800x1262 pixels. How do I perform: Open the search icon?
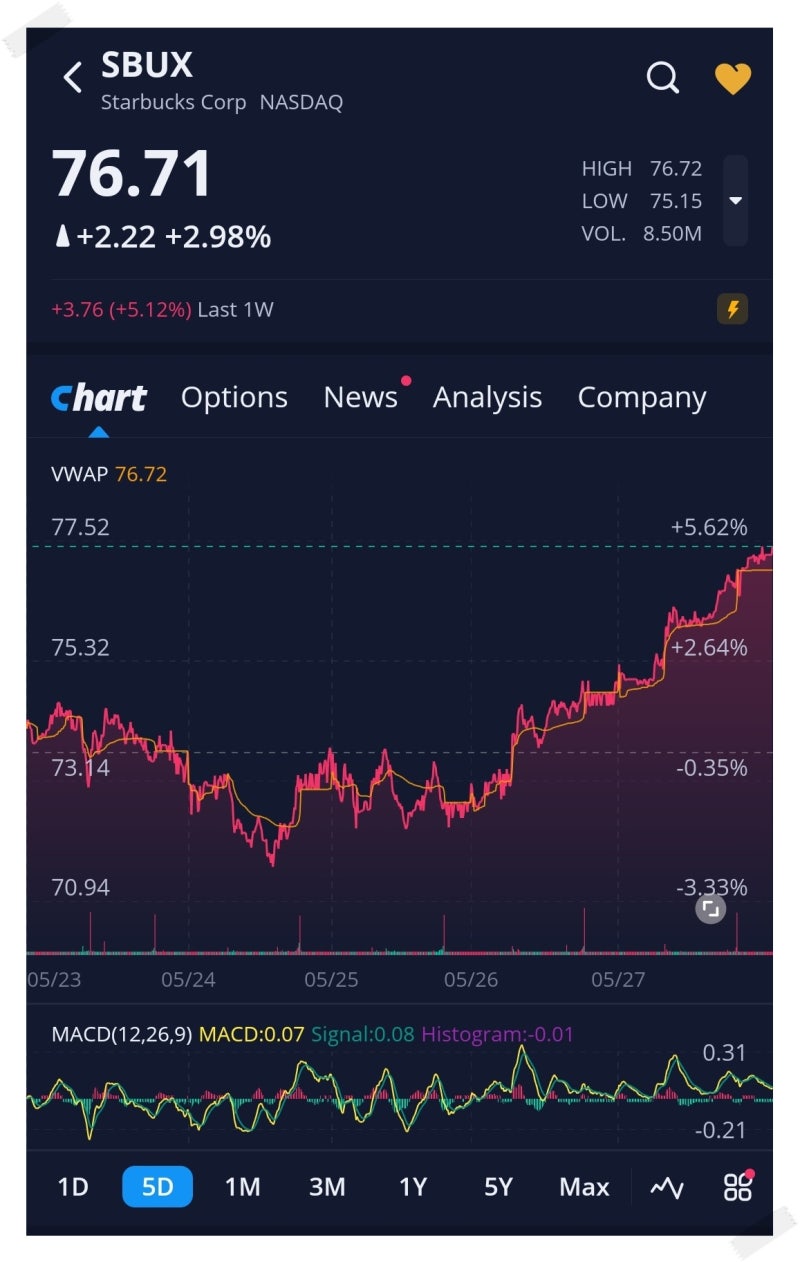point(663,78)
